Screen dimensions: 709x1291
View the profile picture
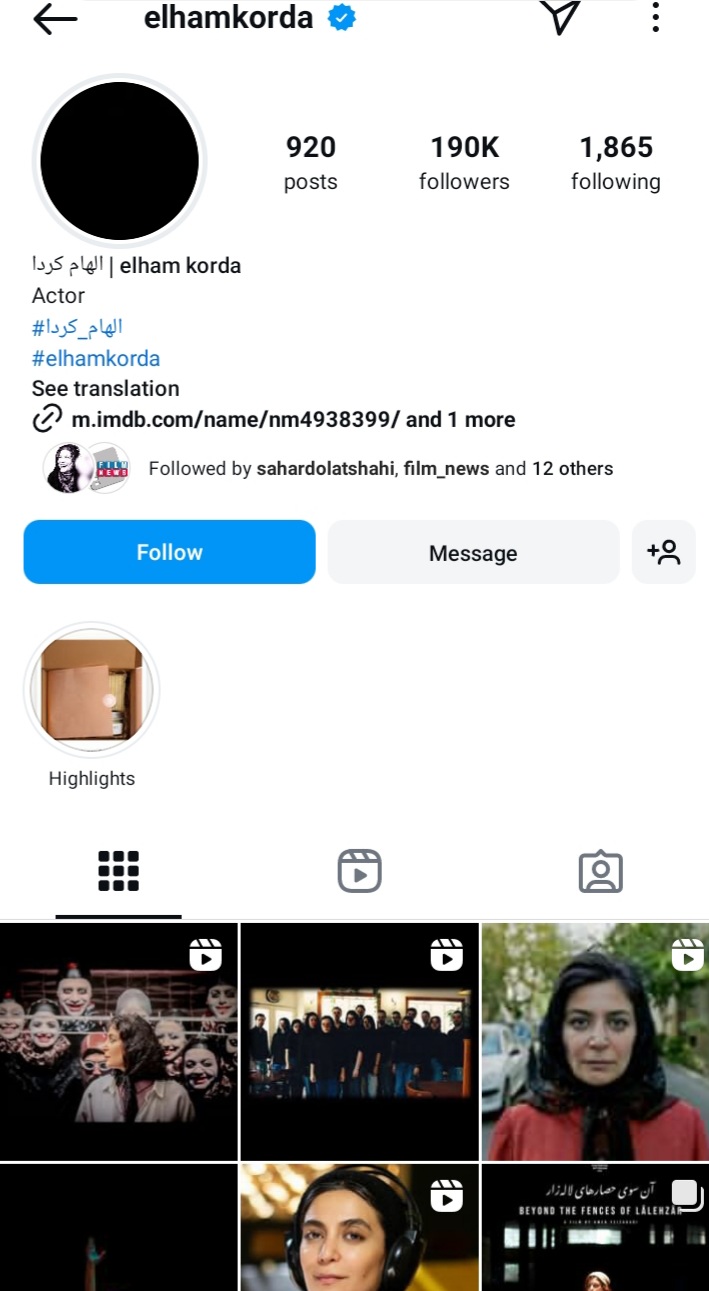[120, 161]
